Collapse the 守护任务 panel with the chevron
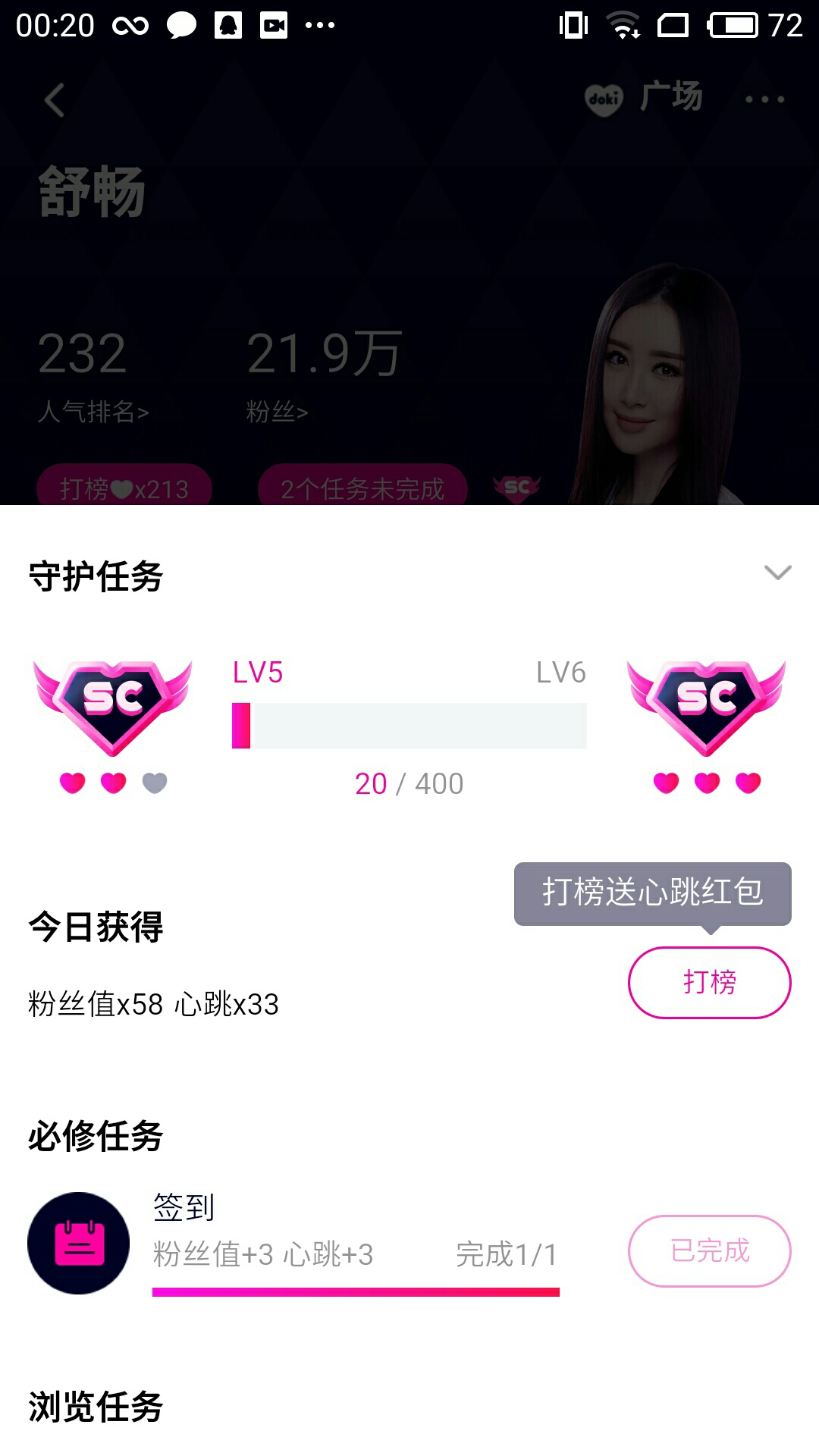Viewport: 819px width, 1456px height. 777,573
